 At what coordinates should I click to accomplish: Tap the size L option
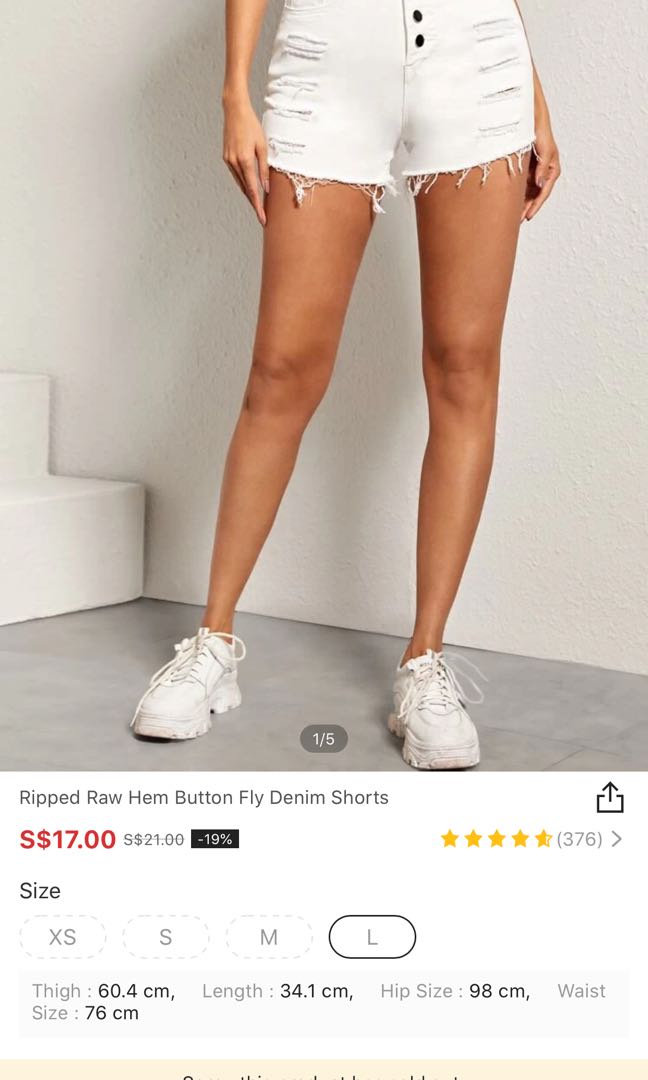point(372,937)
